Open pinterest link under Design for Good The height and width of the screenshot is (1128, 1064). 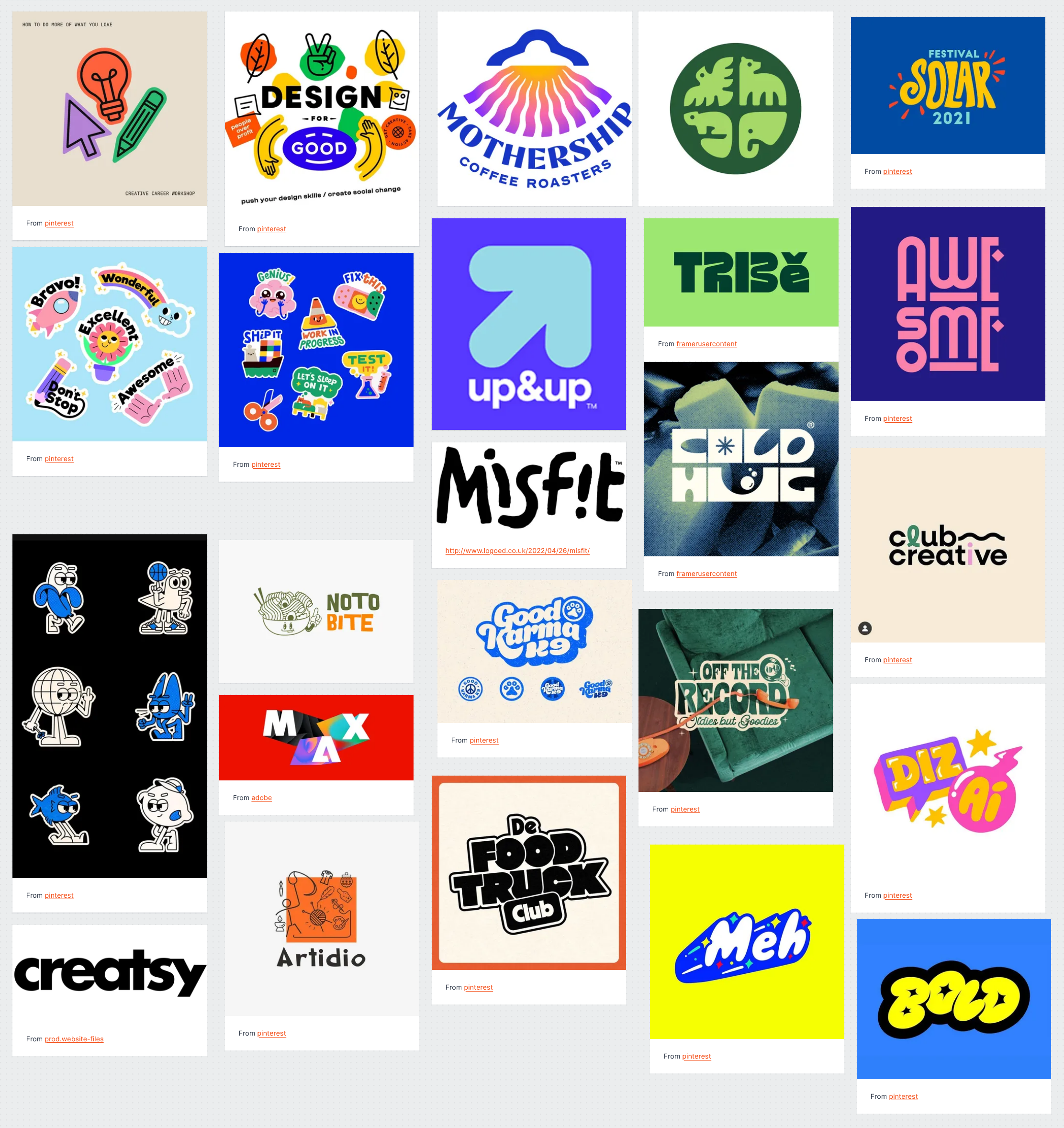tap(271, 229)
